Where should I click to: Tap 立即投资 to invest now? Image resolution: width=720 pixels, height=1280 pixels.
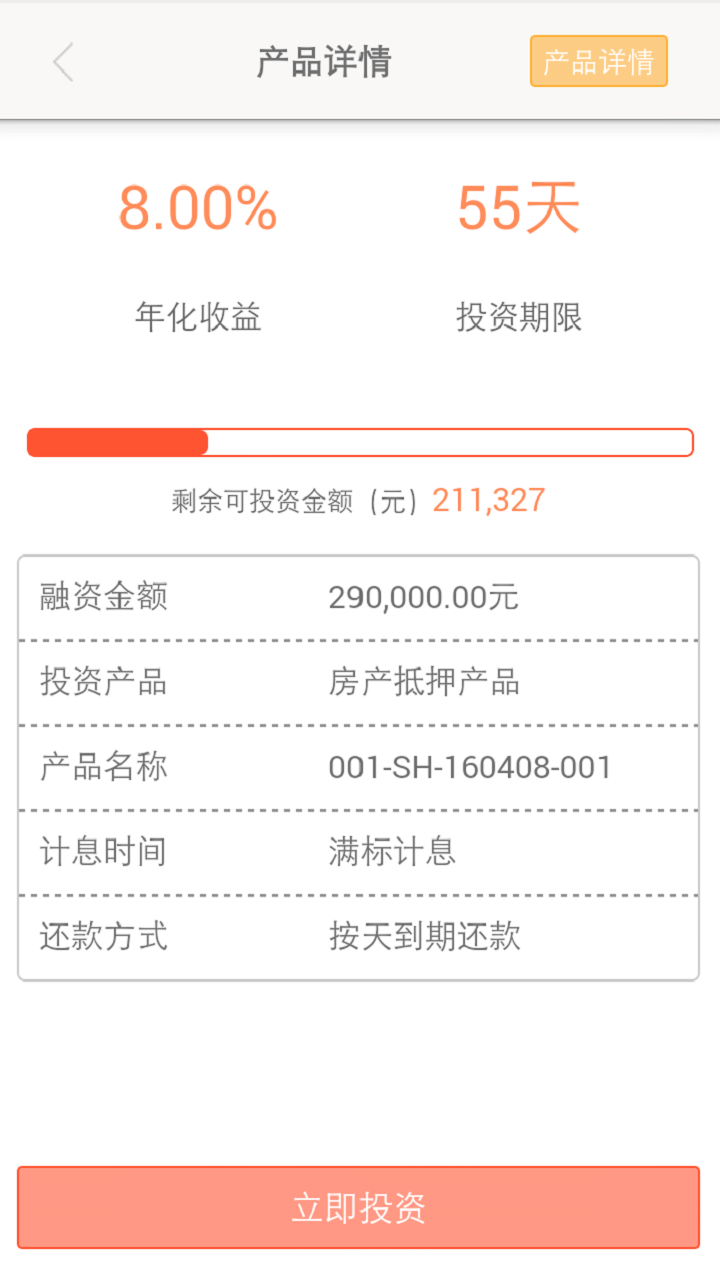(x=358, y=1208)
